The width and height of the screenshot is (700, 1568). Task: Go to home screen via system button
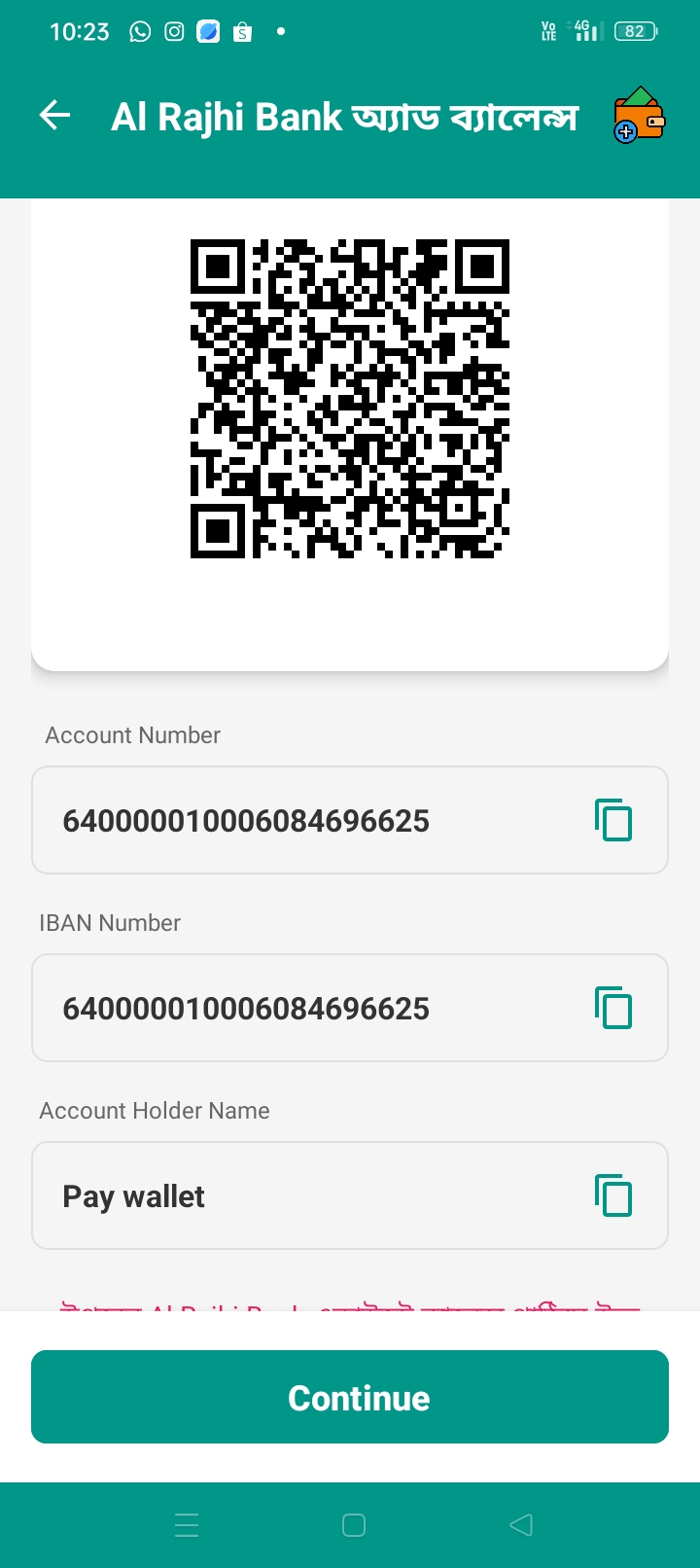point(354,1525)
